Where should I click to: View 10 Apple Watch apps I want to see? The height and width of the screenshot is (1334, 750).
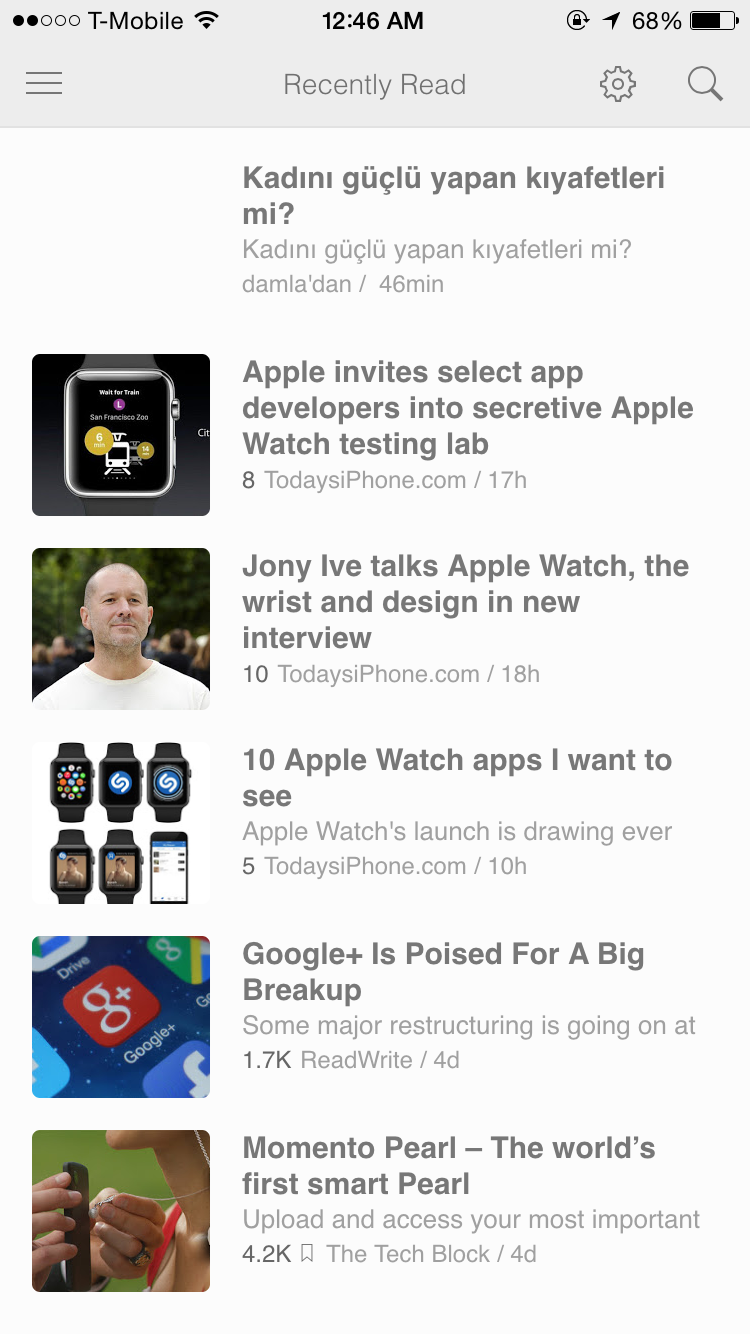point(457,778)
